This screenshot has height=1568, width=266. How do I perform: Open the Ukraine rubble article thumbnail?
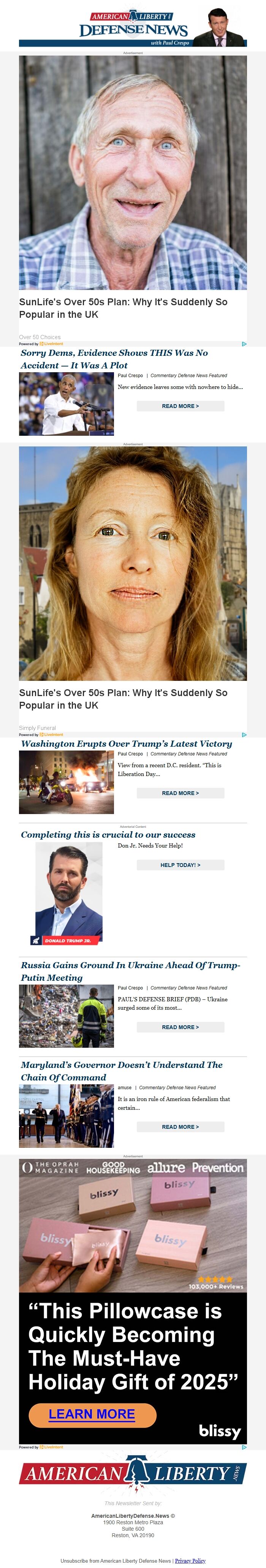click(66, 1016)
